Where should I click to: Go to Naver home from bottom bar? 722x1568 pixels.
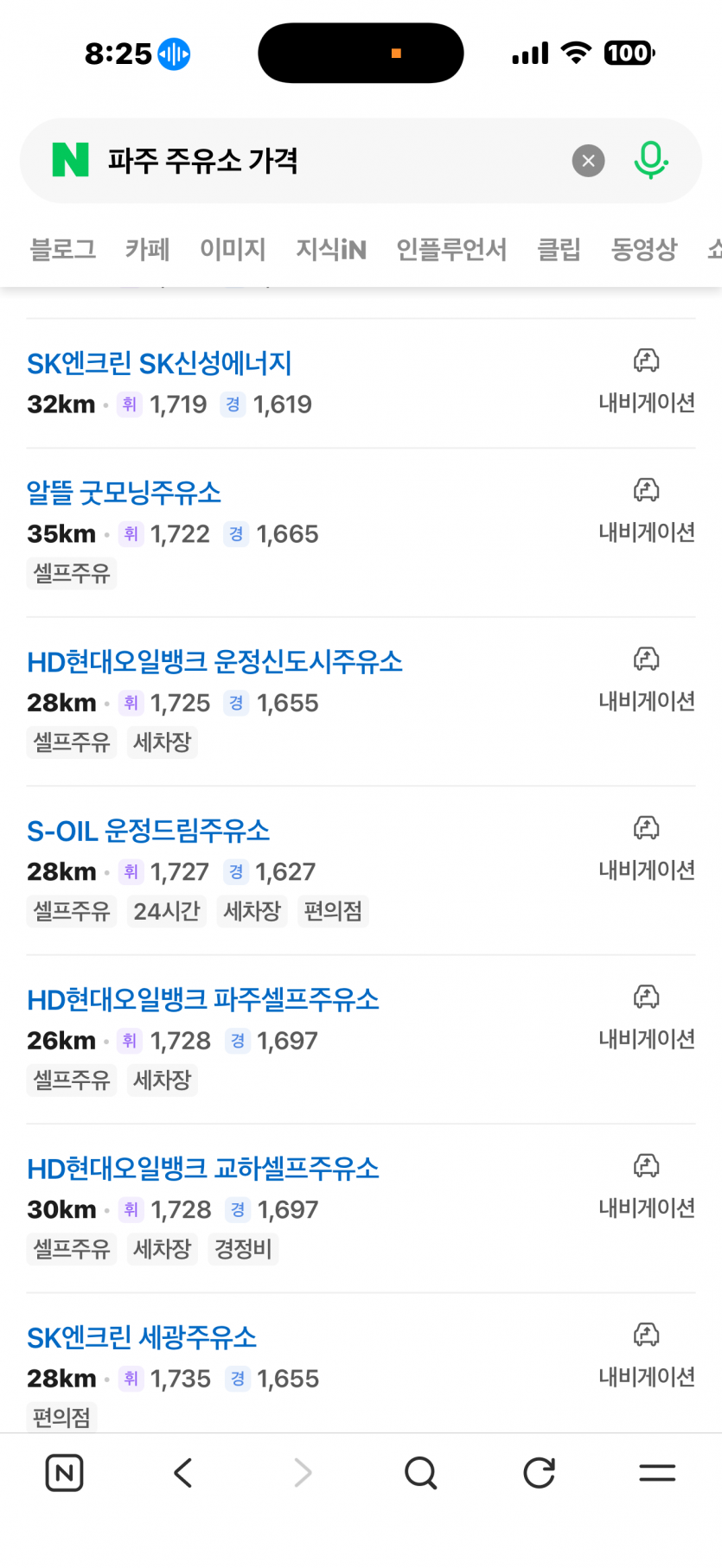[64, 1473]
